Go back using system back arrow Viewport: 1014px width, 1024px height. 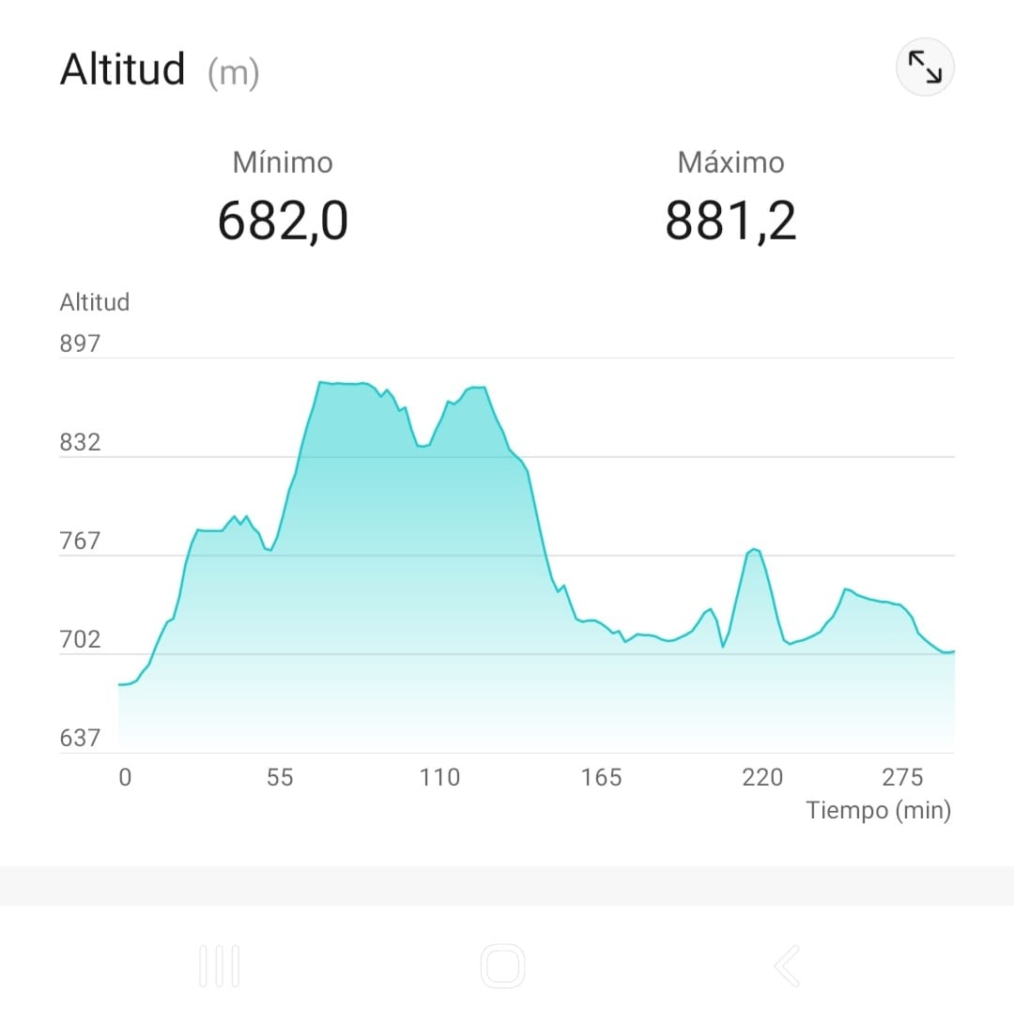[x=787, y=966]
